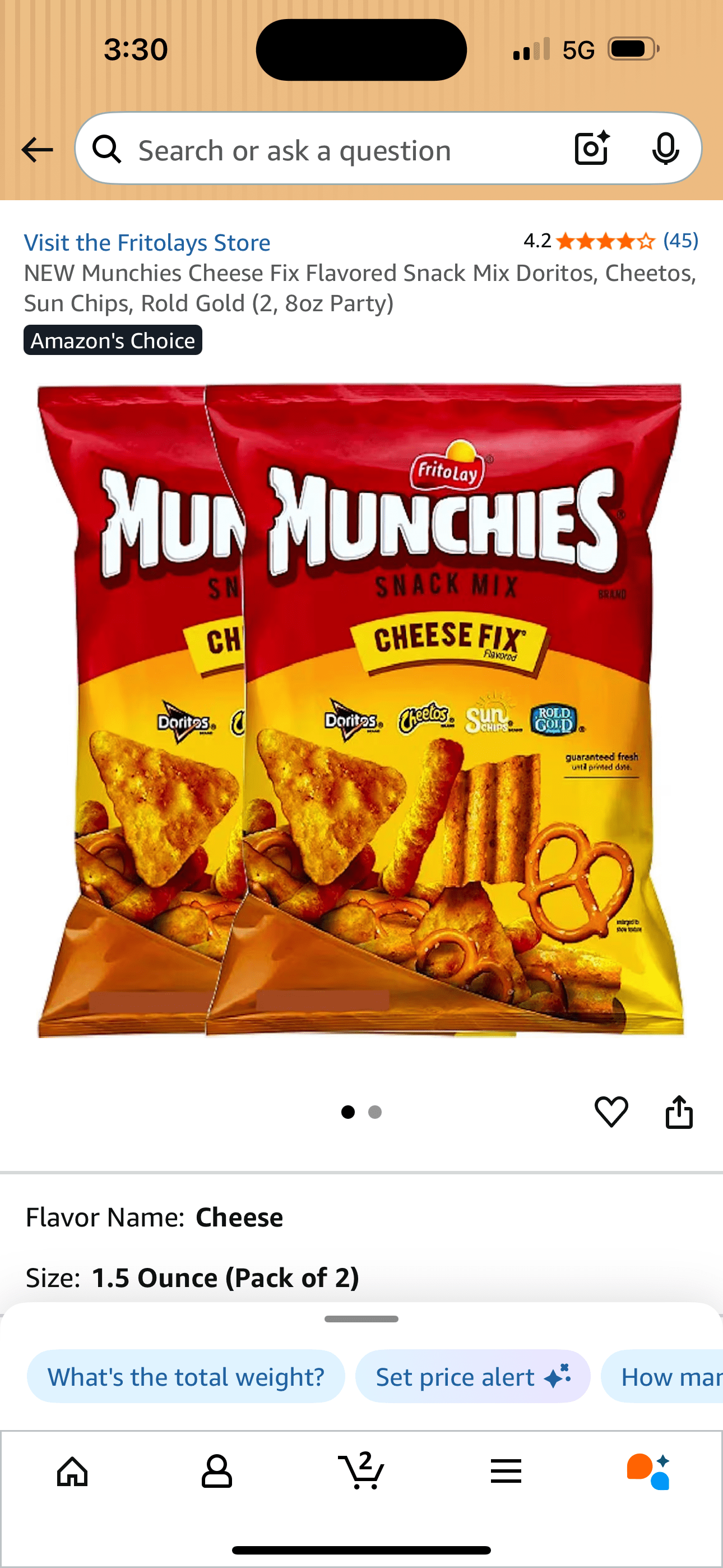
Task: Share this product
Action: coord(679,1112)
